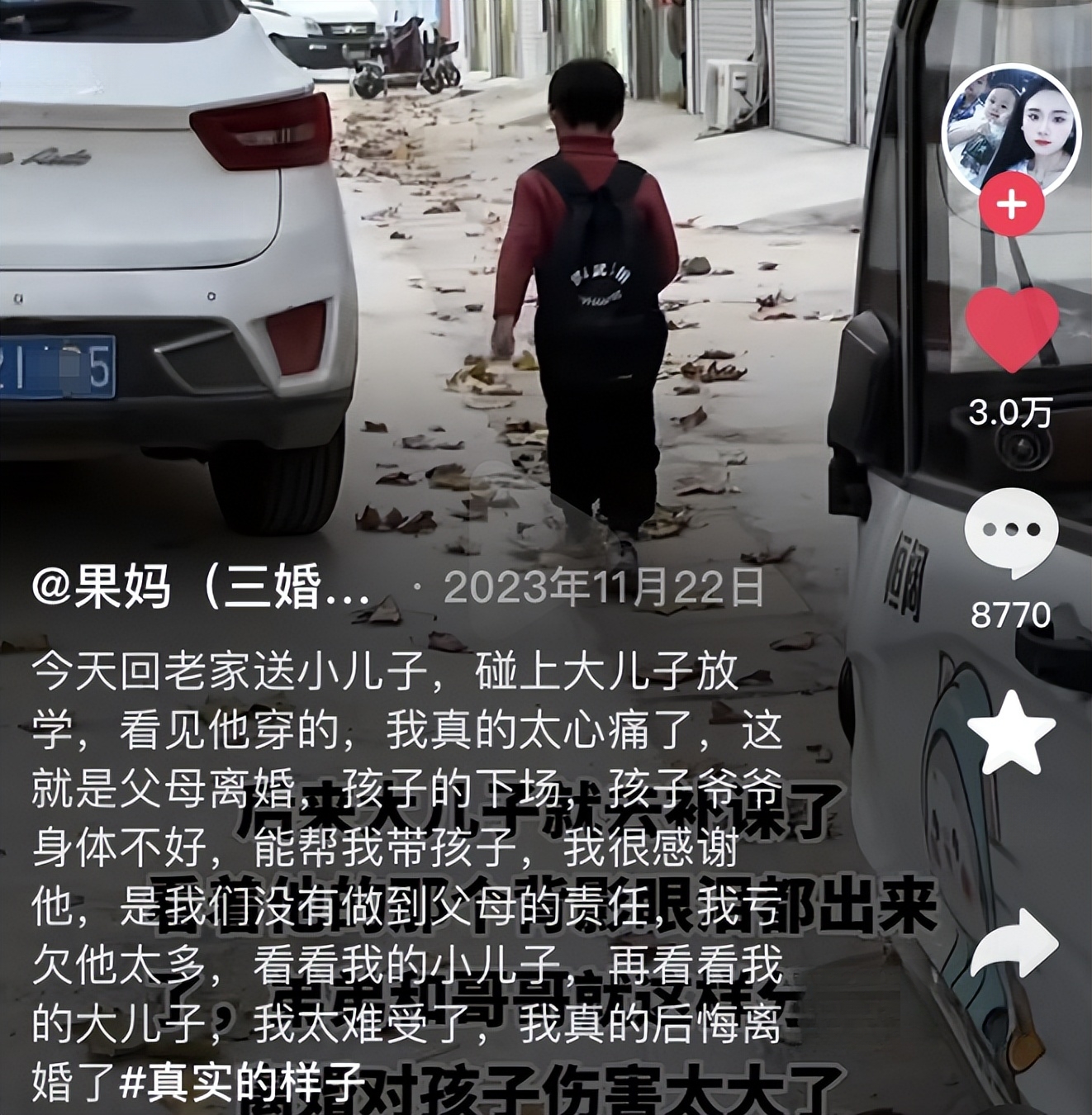This screenshot has width=1092, height=1115.
Task: Share the video with the arrow icon
Action: [x=1013, y=944]
